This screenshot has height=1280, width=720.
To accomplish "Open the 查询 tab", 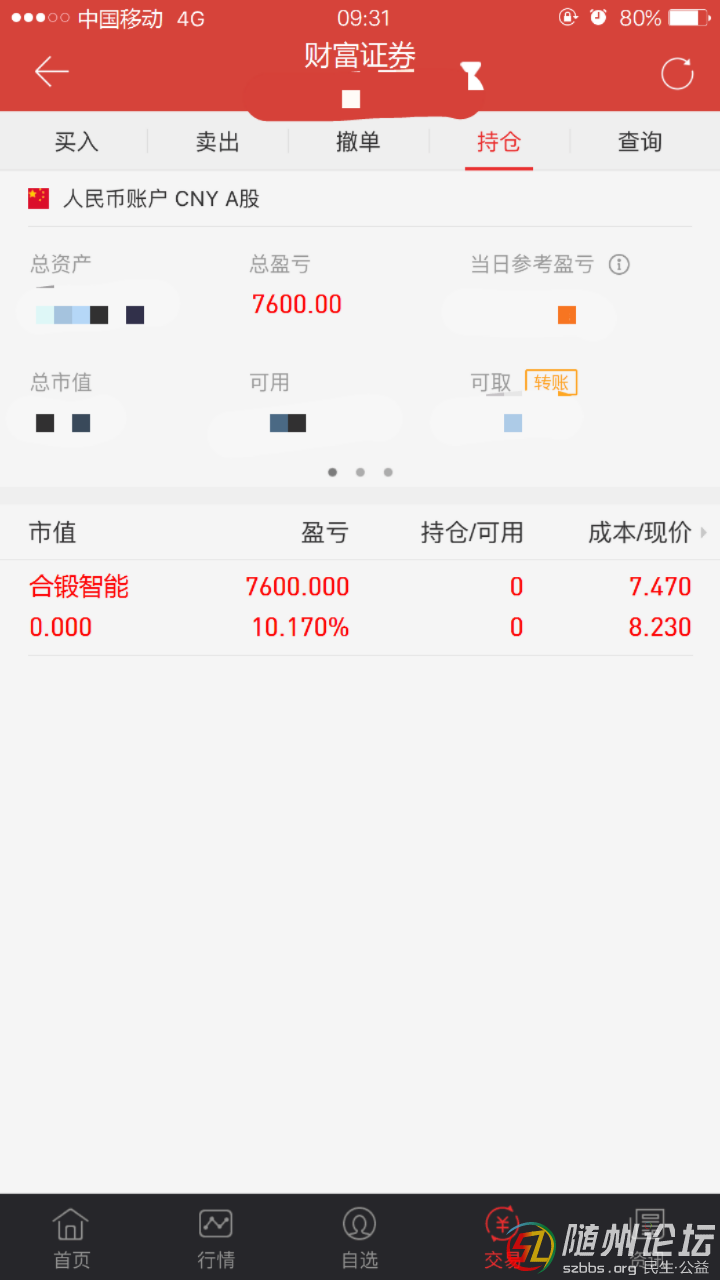I will pos(640,142).
